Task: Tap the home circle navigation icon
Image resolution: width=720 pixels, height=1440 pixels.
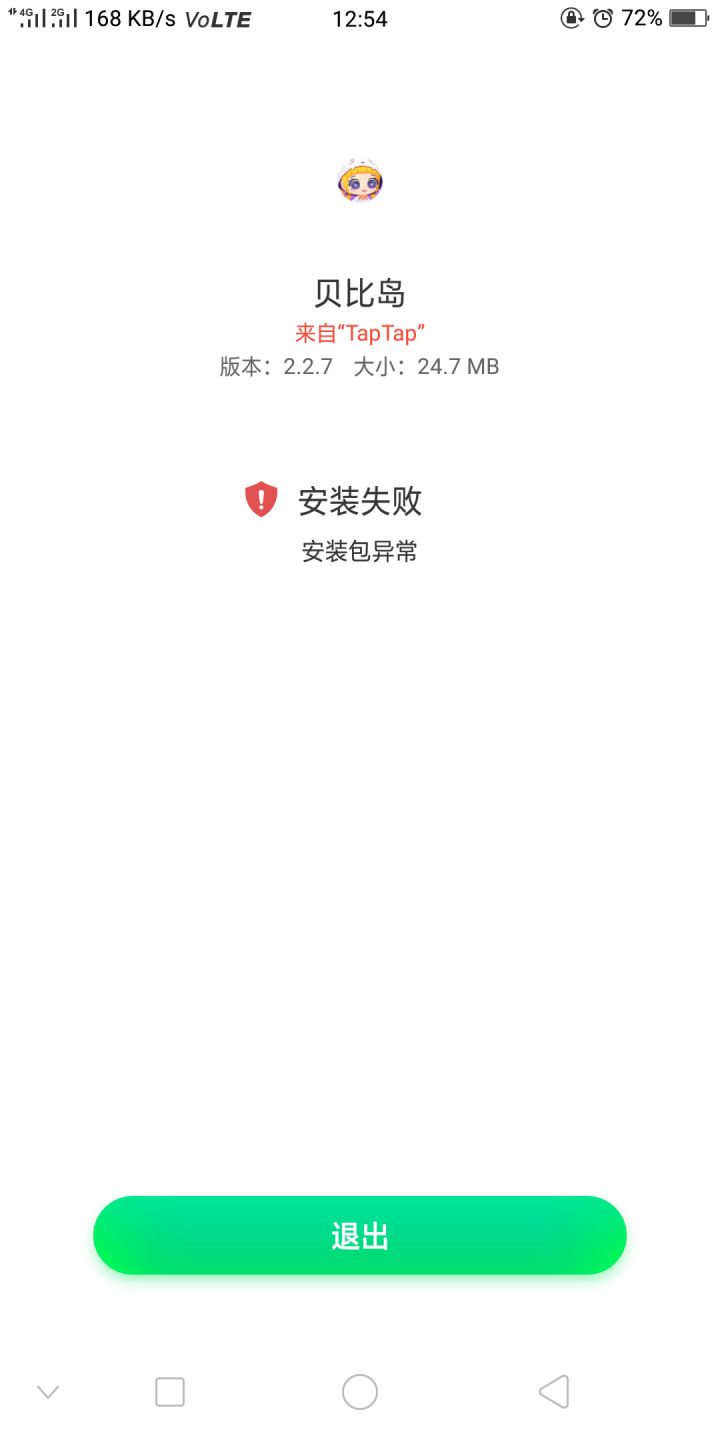Action: click(x=360, y=1391)
